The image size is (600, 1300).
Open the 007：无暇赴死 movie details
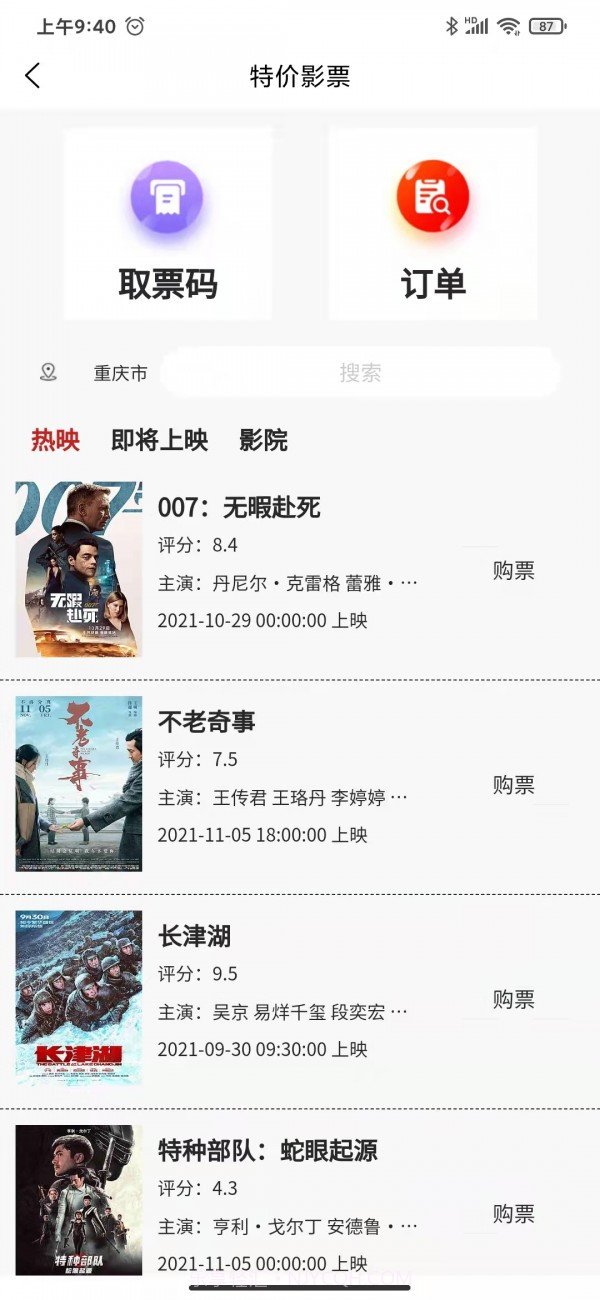[239, 508]
